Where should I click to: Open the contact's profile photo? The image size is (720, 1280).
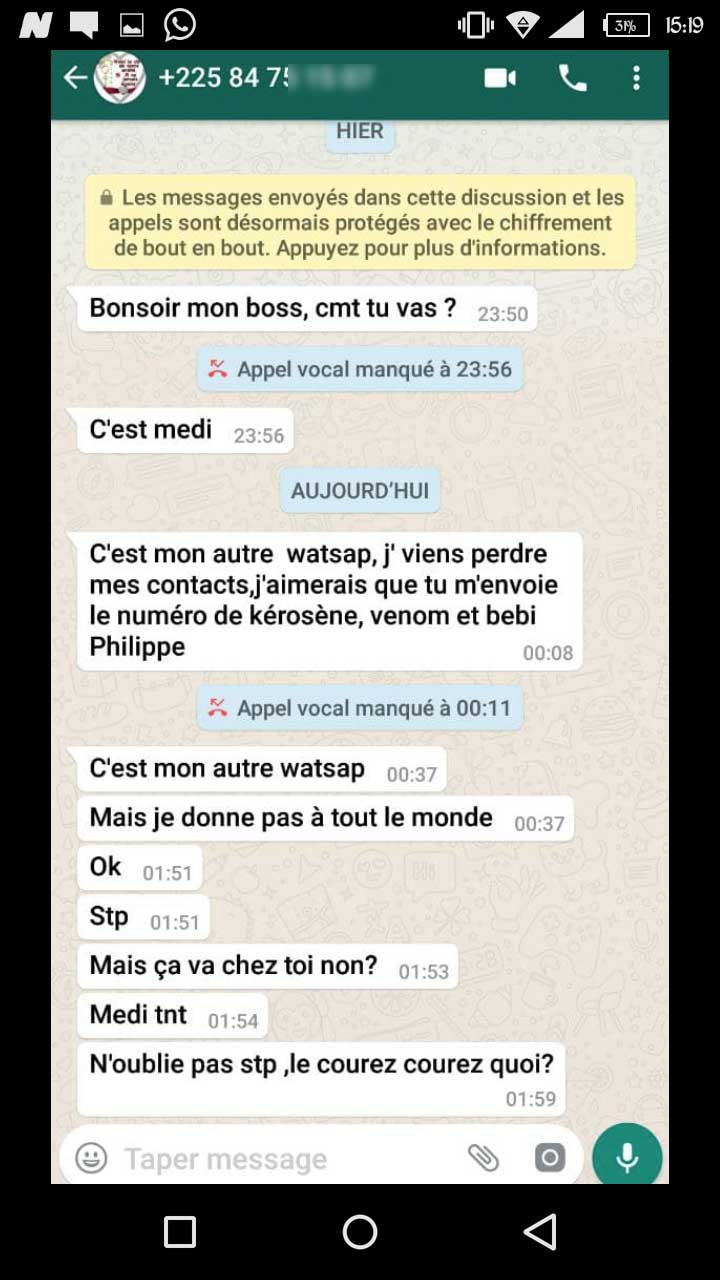(x=120, y=78)
